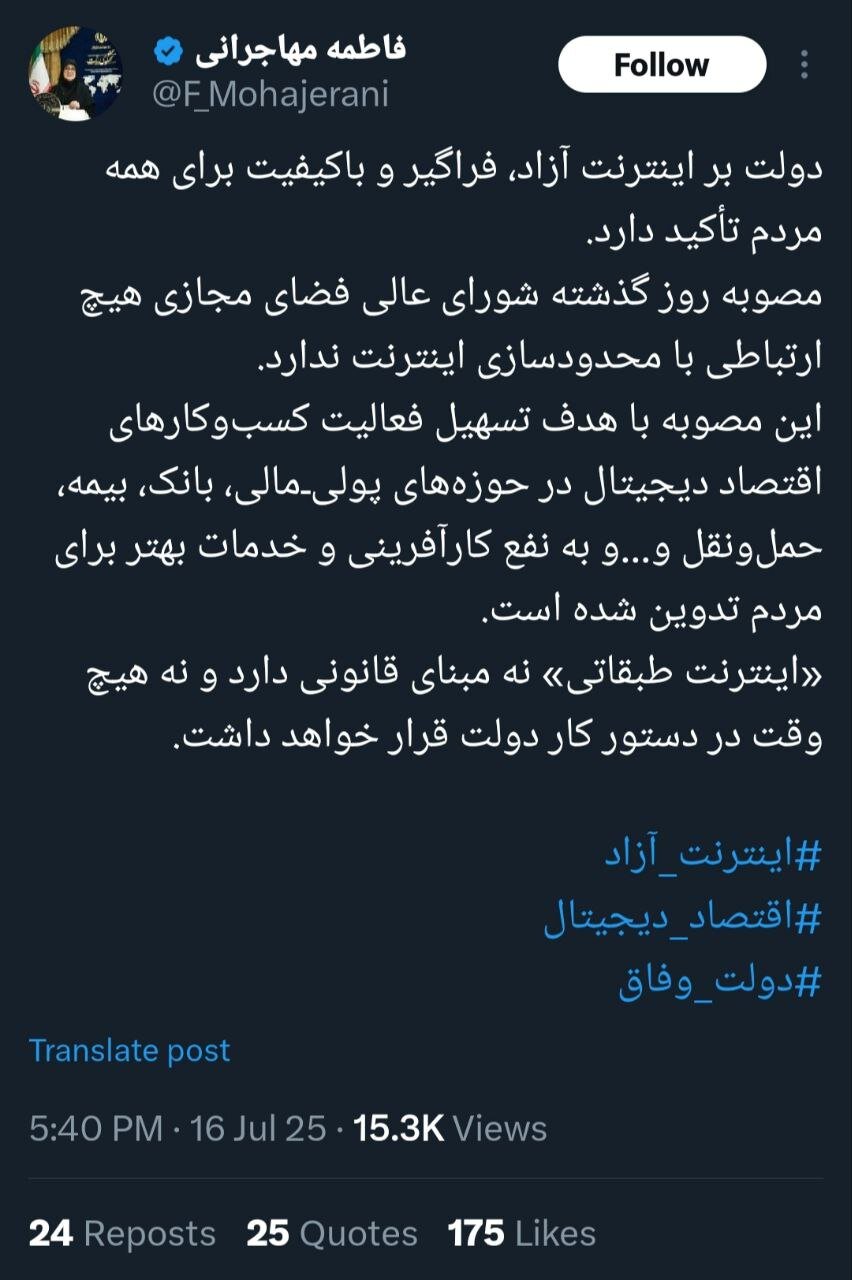
Task: Open the post overflow menu
Action: [805, 65]
